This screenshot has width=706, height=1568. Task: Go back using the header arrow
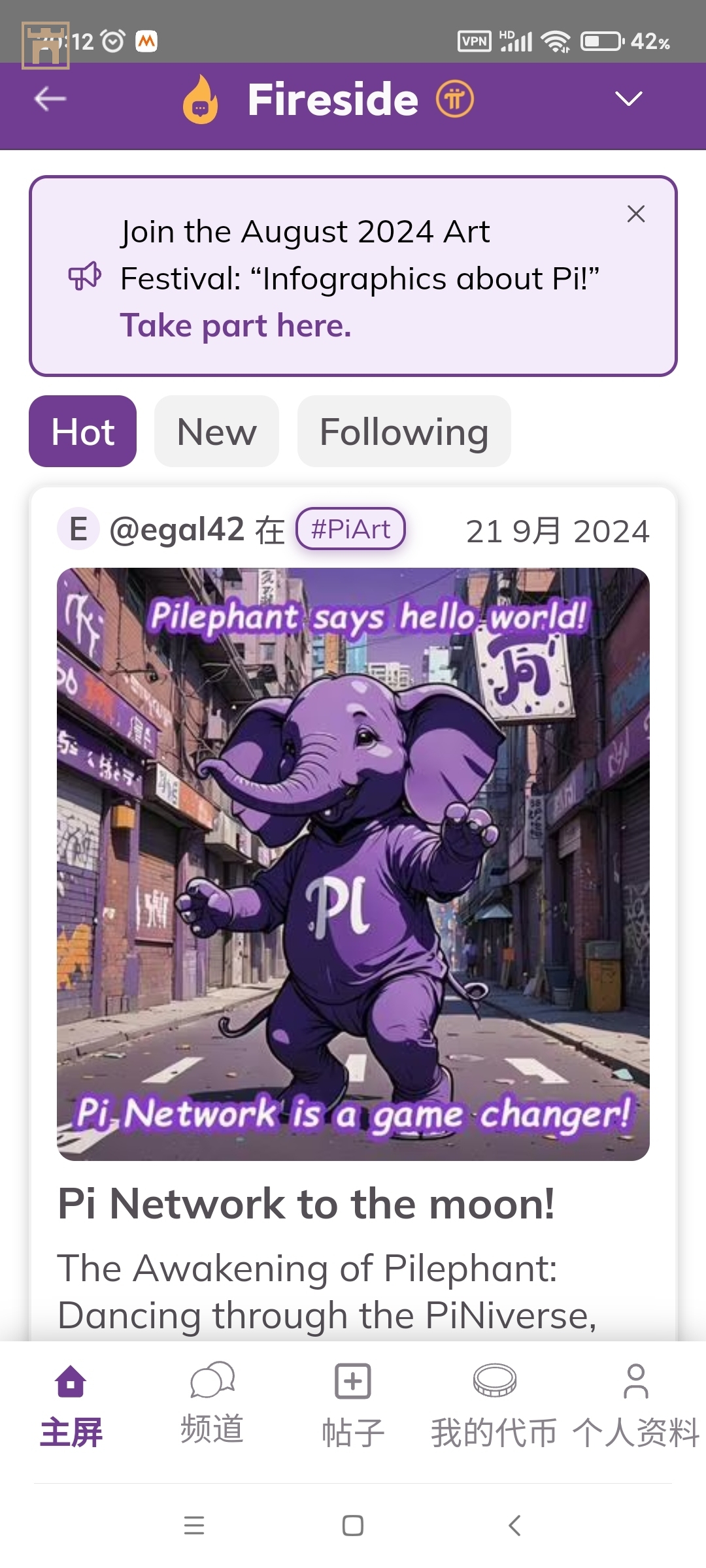tap(50, 99)
